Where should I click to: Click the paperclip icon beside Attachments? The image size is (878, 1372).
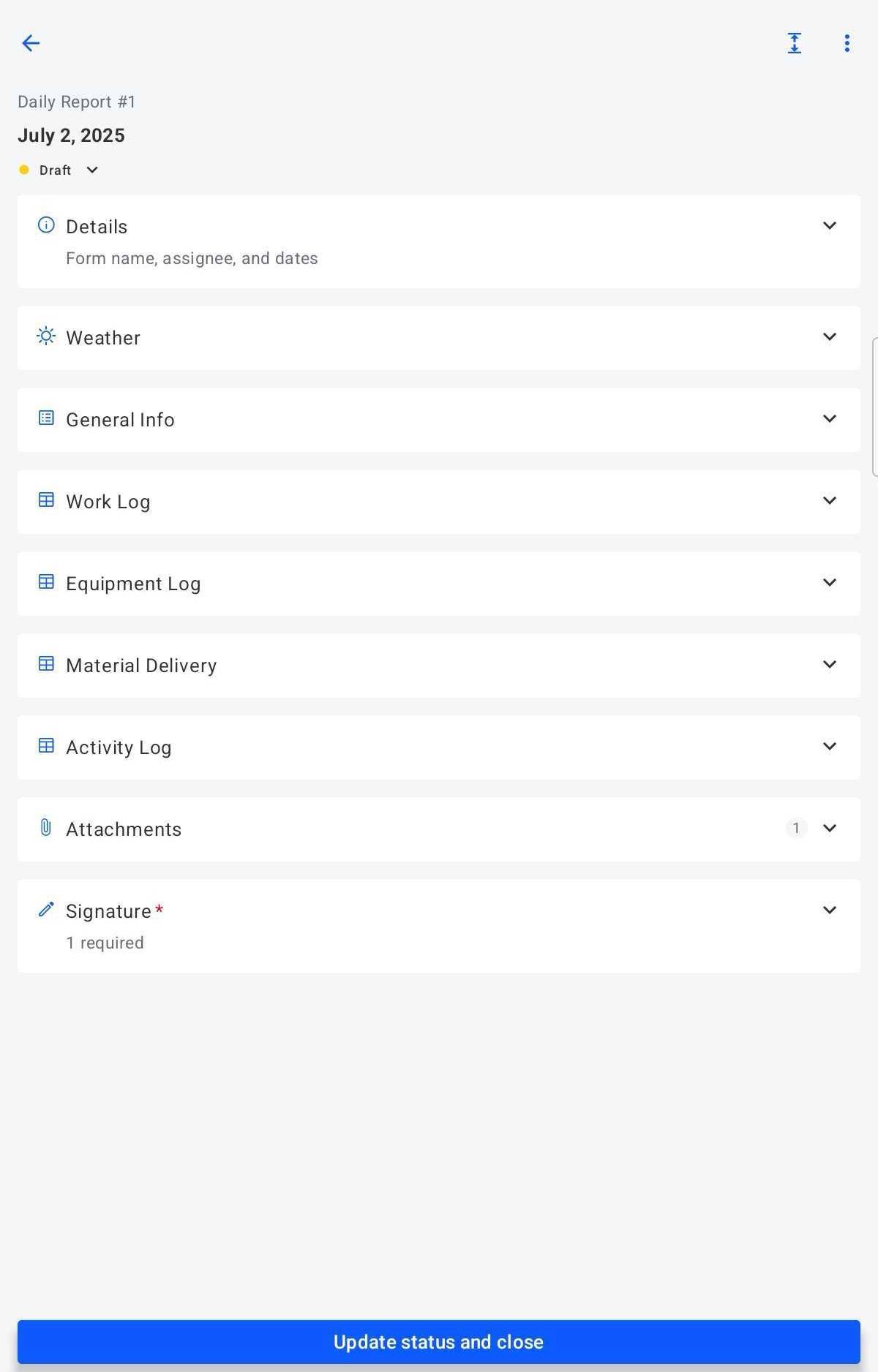point(46,828)
